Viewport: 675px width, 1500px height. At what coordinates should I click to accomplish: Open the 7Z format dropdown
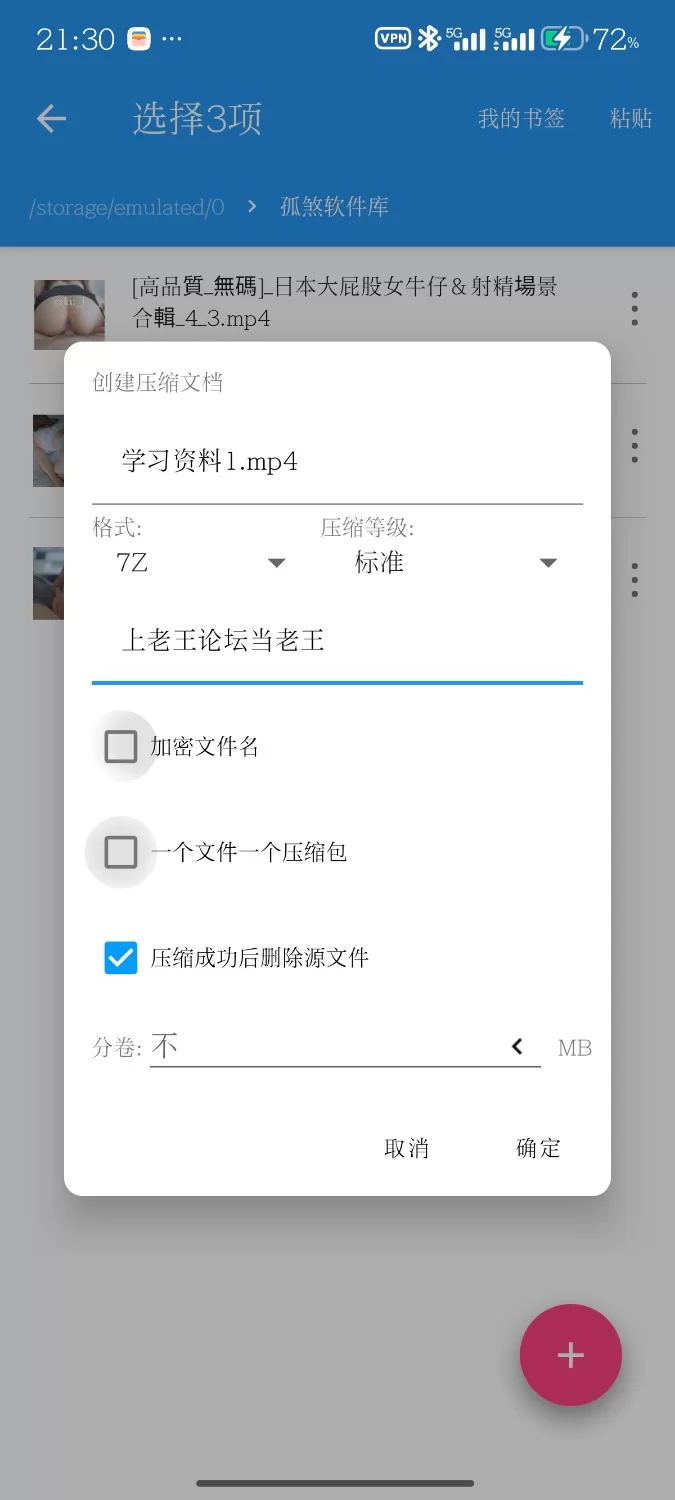[x=201, y=563]
